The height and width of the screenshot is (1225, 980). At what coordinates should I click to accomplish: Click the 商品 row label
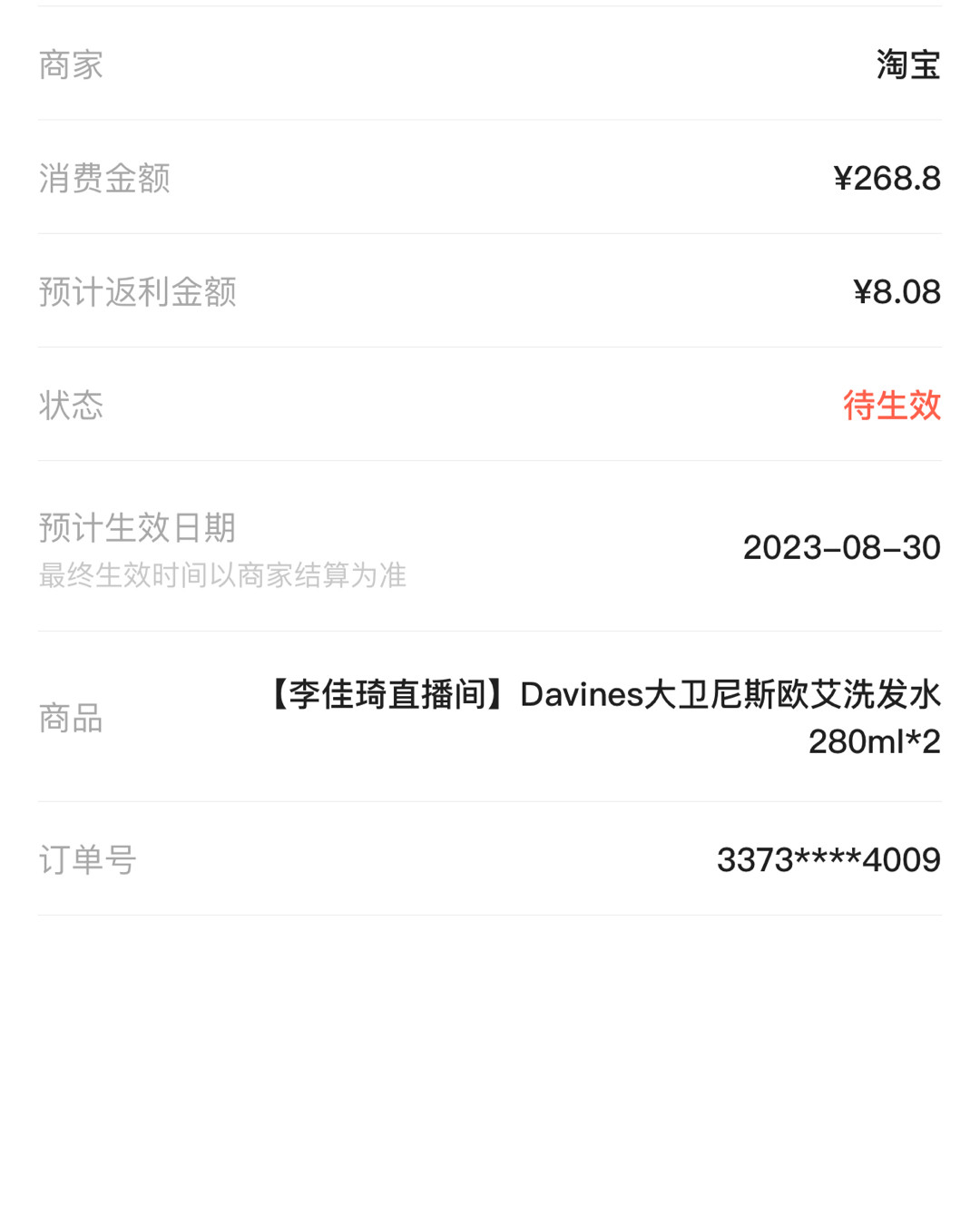point(69,720)
